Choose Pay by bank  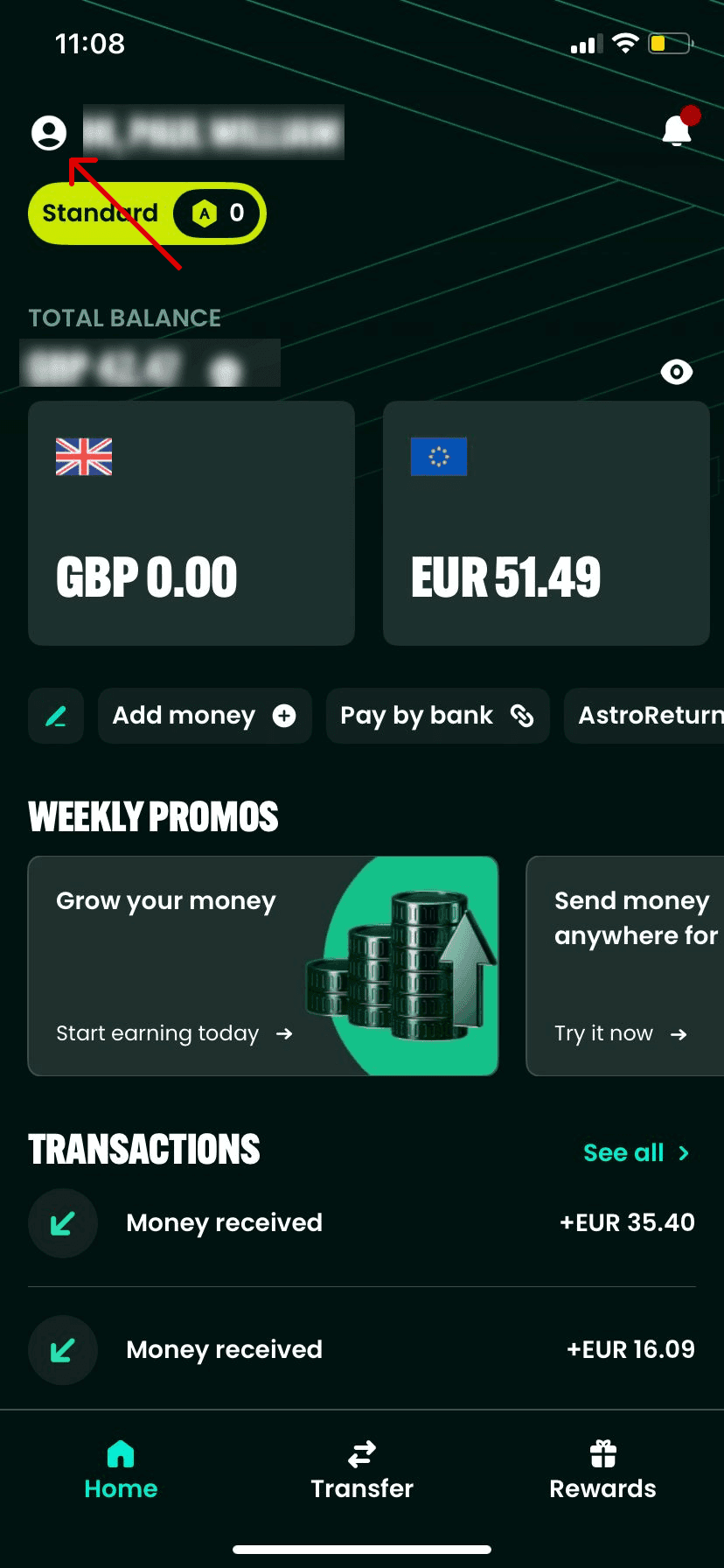(437, 716)
